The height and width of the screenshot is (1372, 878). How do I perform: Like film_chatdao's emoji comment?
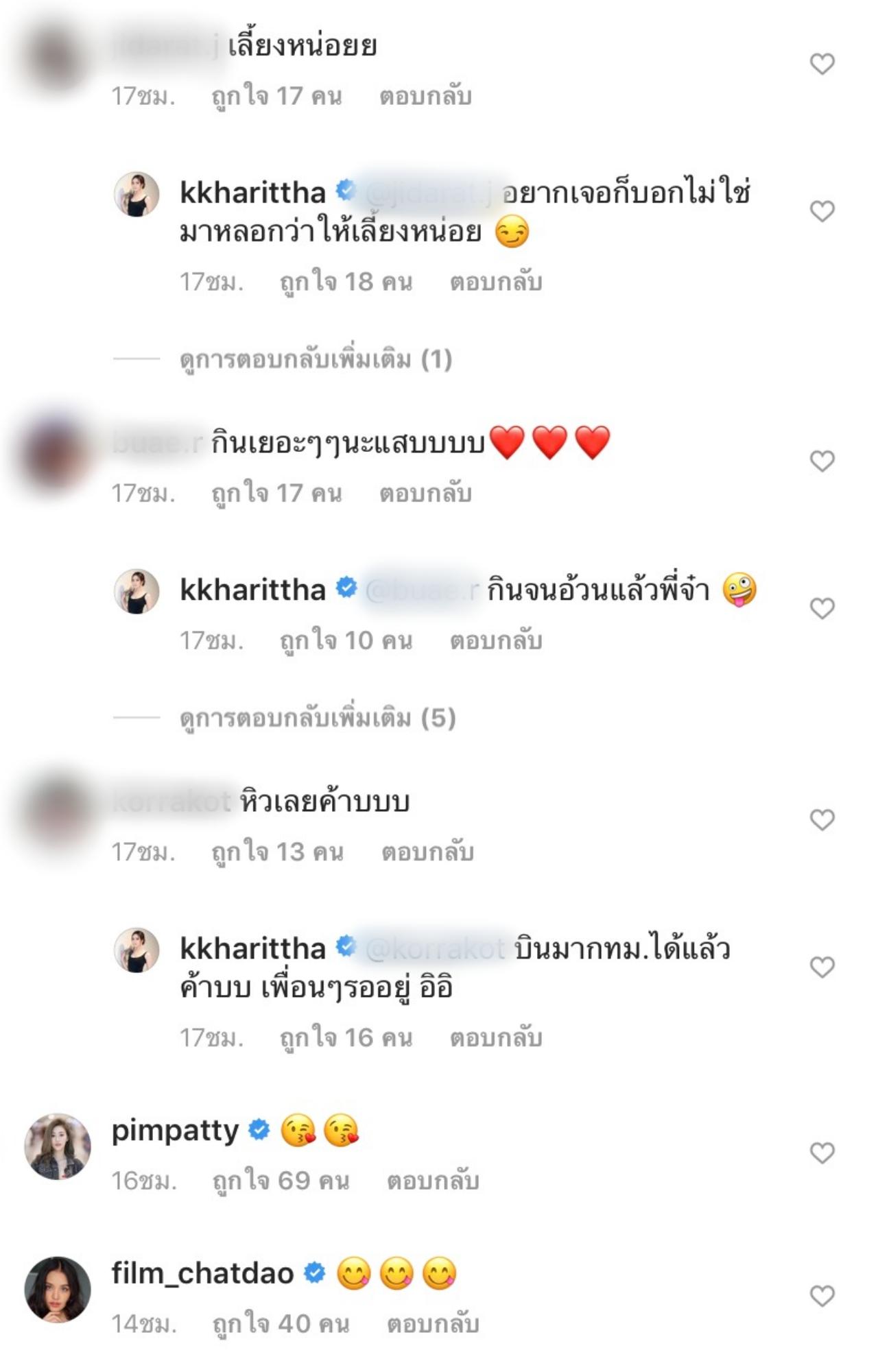(x=822, y=1296)
